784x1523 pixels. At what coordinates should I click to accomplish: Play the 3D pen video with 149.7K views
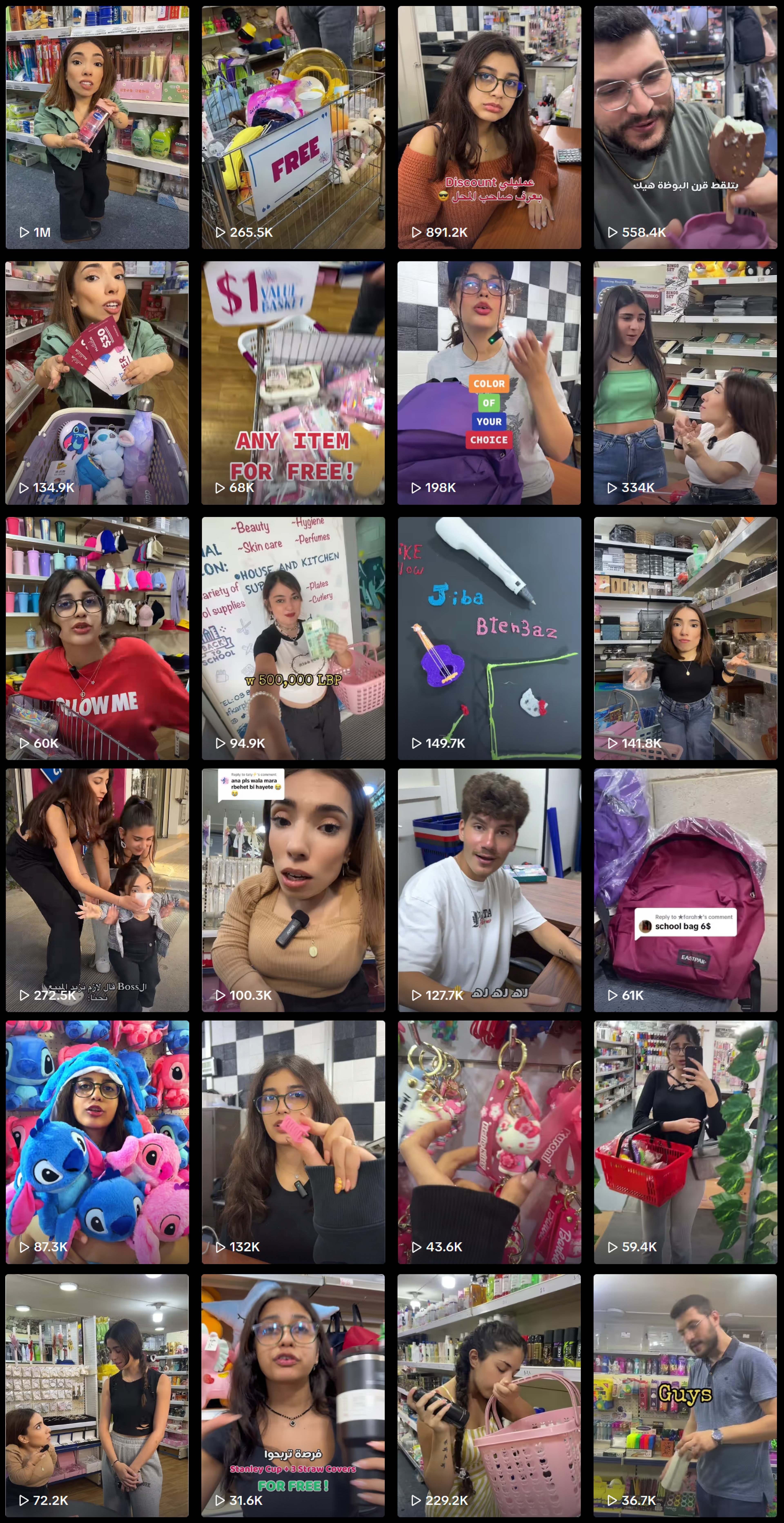[x=489, y=639]
